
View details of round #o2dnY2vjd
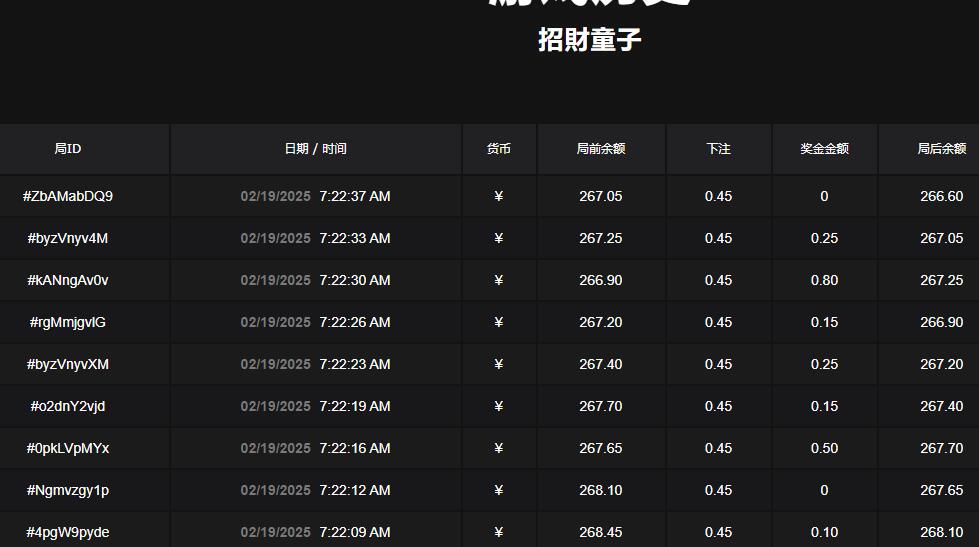(68, 406)
